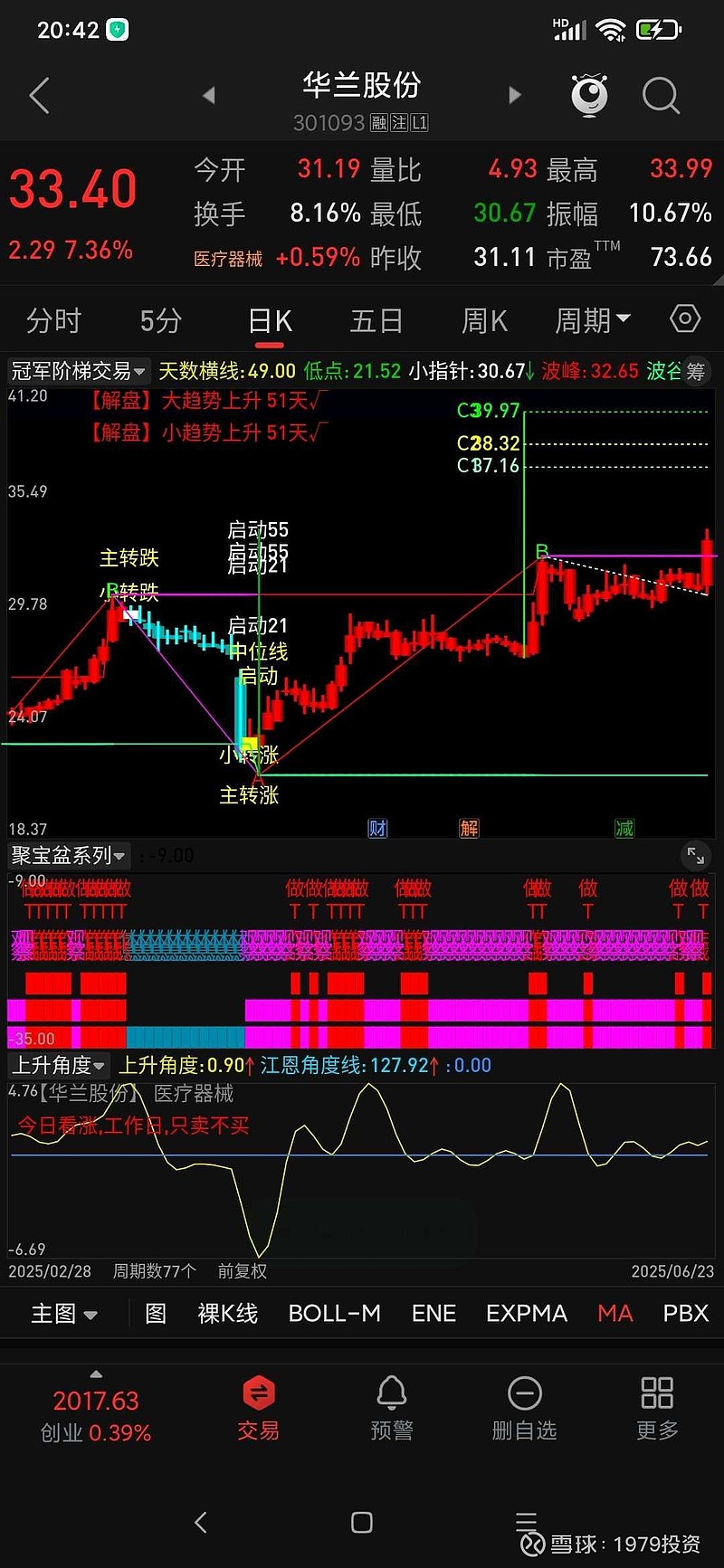Show the 周K weekly chart

click(484, 320)
